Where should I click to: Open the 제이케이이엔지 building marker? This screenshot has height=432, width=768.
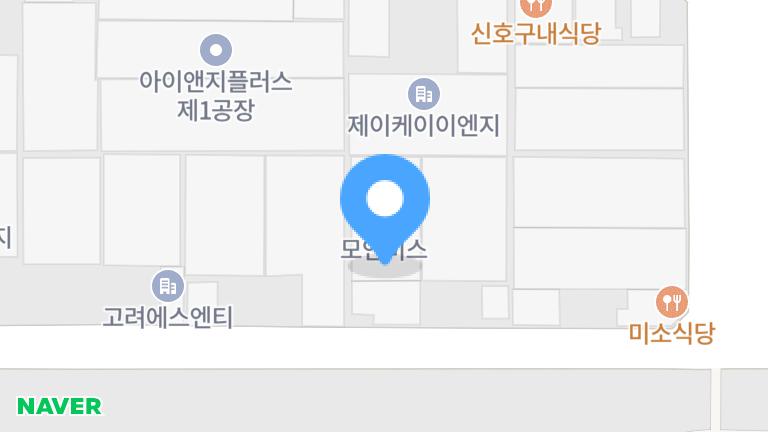click(423, 95)
